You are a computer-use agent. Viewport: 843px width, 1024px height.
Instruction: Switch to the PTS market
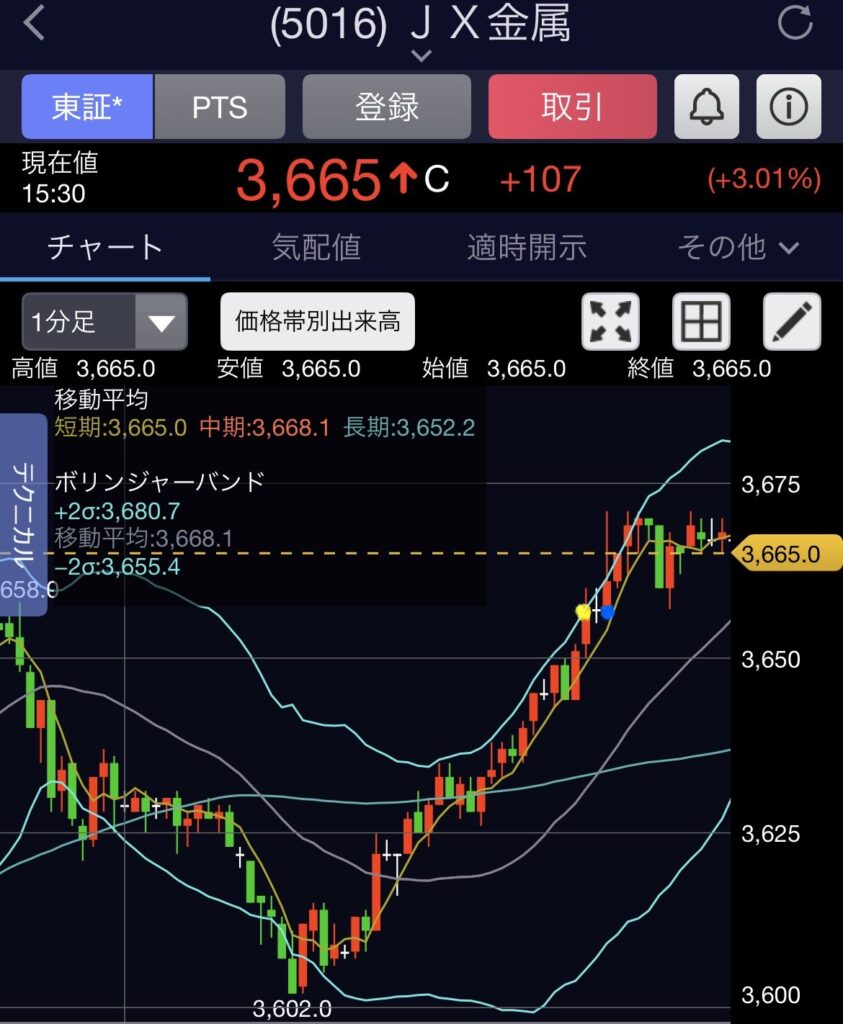219,106
